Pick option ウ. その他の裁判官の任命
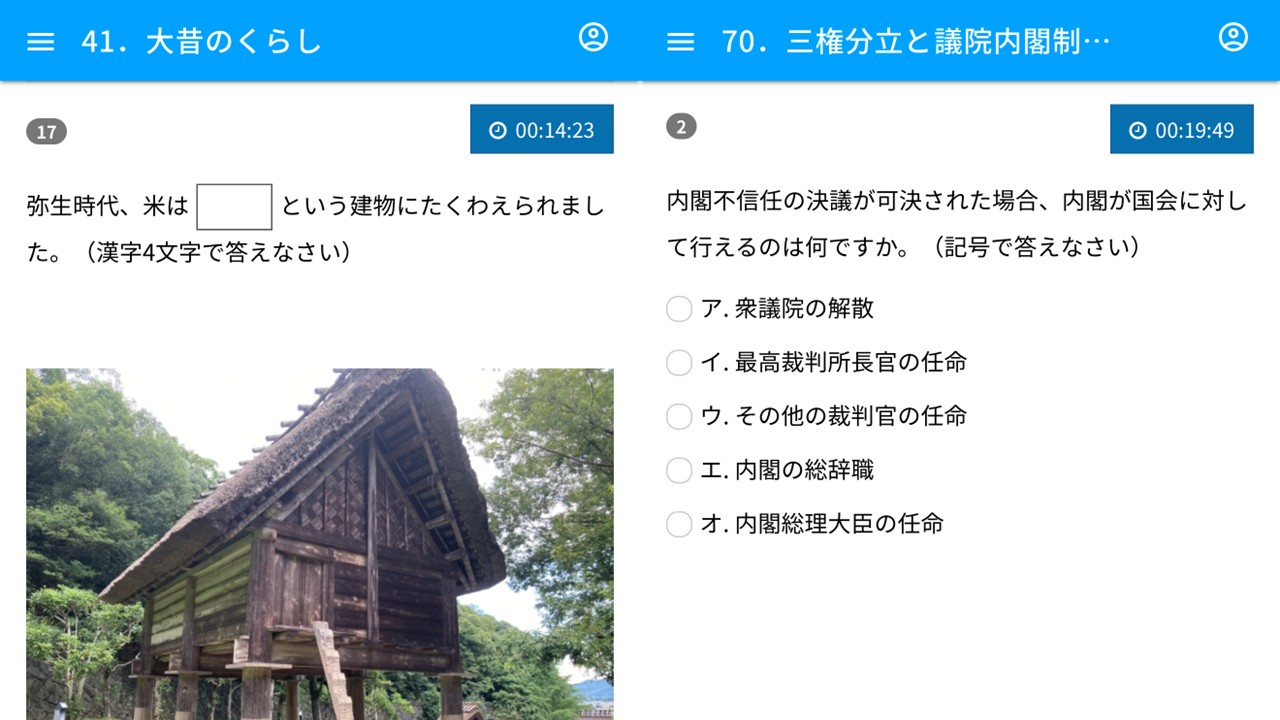1280x720 pixels. 679,416
